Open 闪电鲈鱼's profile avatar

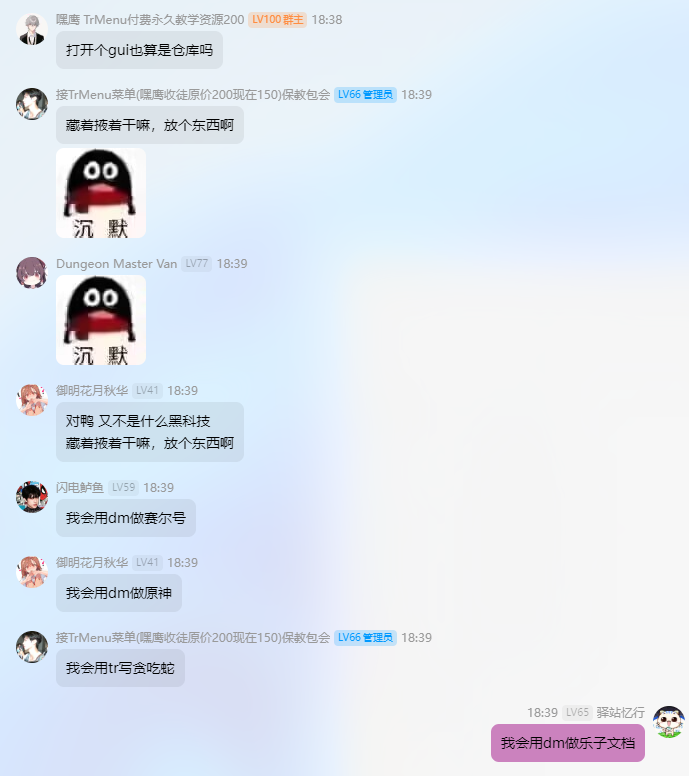[32, 497]
